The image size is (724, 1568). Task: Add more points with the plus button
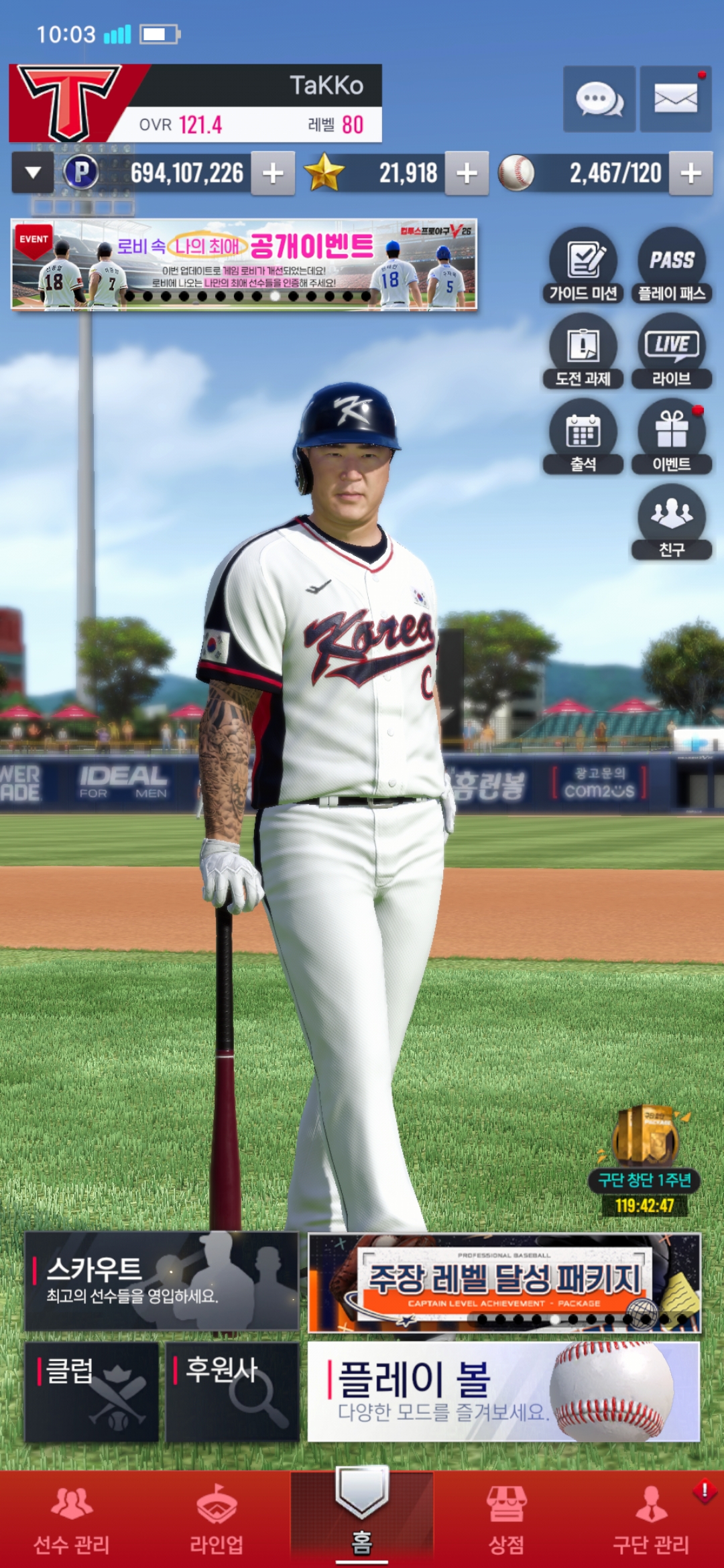click(x=273, y=174)
